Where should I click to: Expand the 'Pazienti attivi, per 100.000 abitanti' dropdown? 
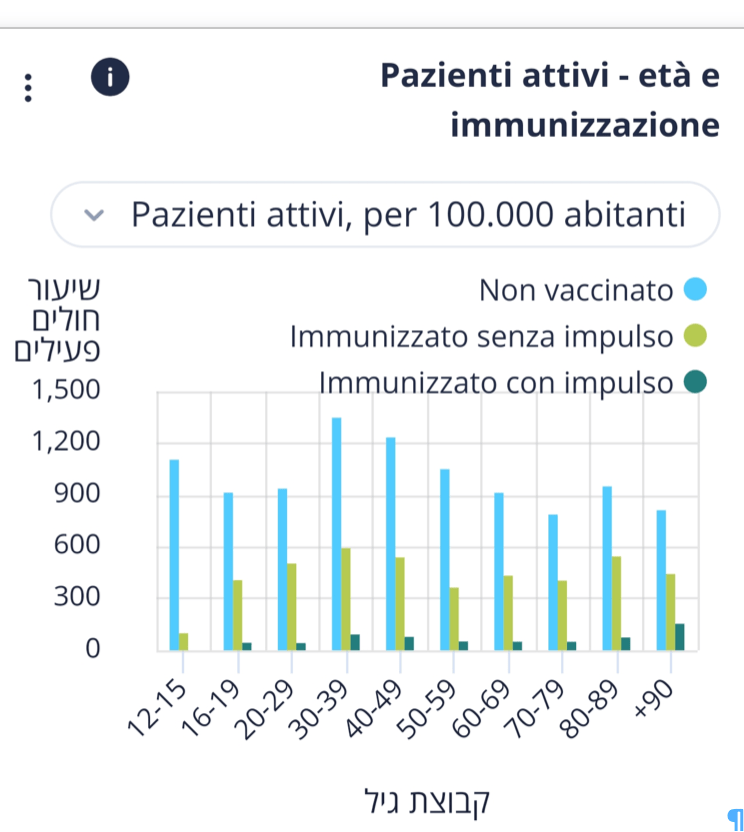coord(385,215)
